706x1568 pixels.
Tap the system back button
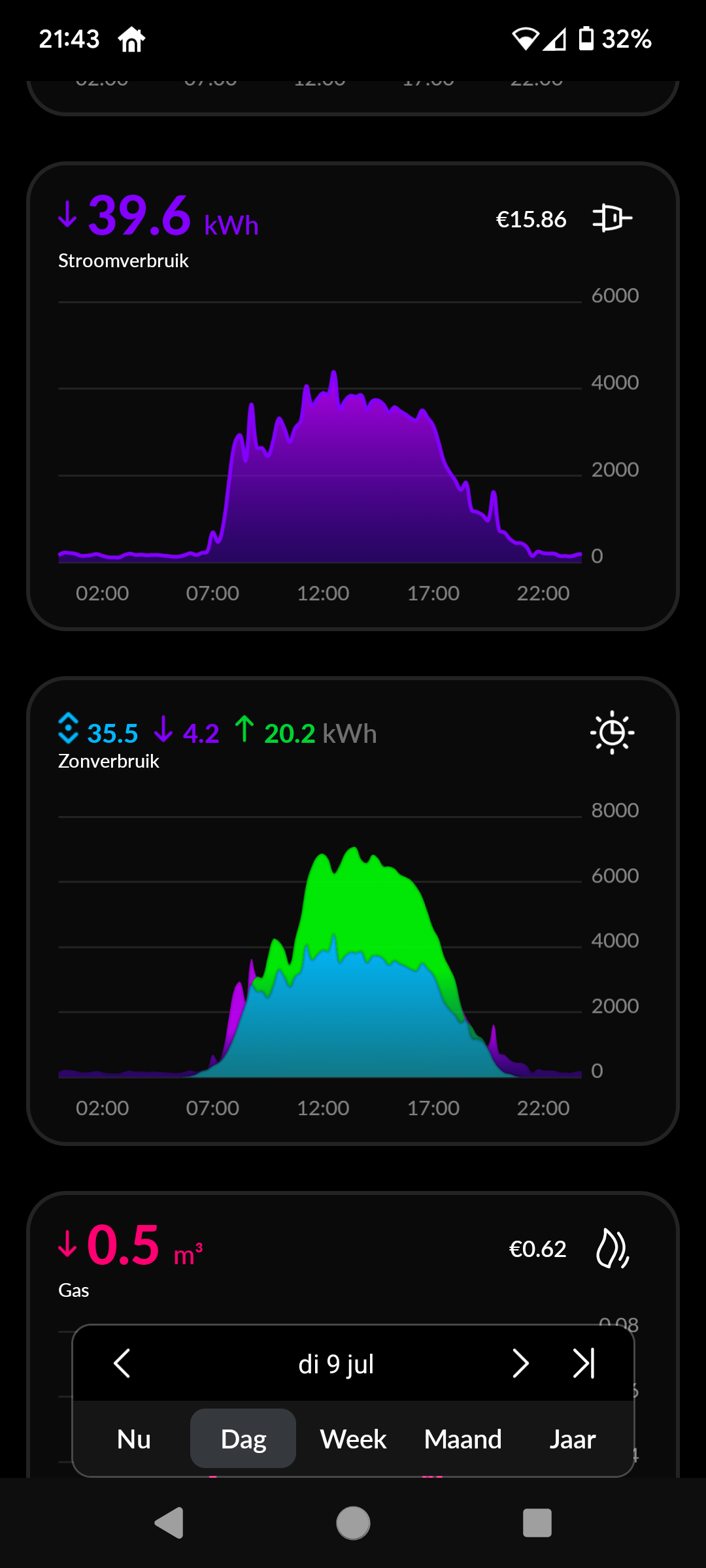(169, 1523)
